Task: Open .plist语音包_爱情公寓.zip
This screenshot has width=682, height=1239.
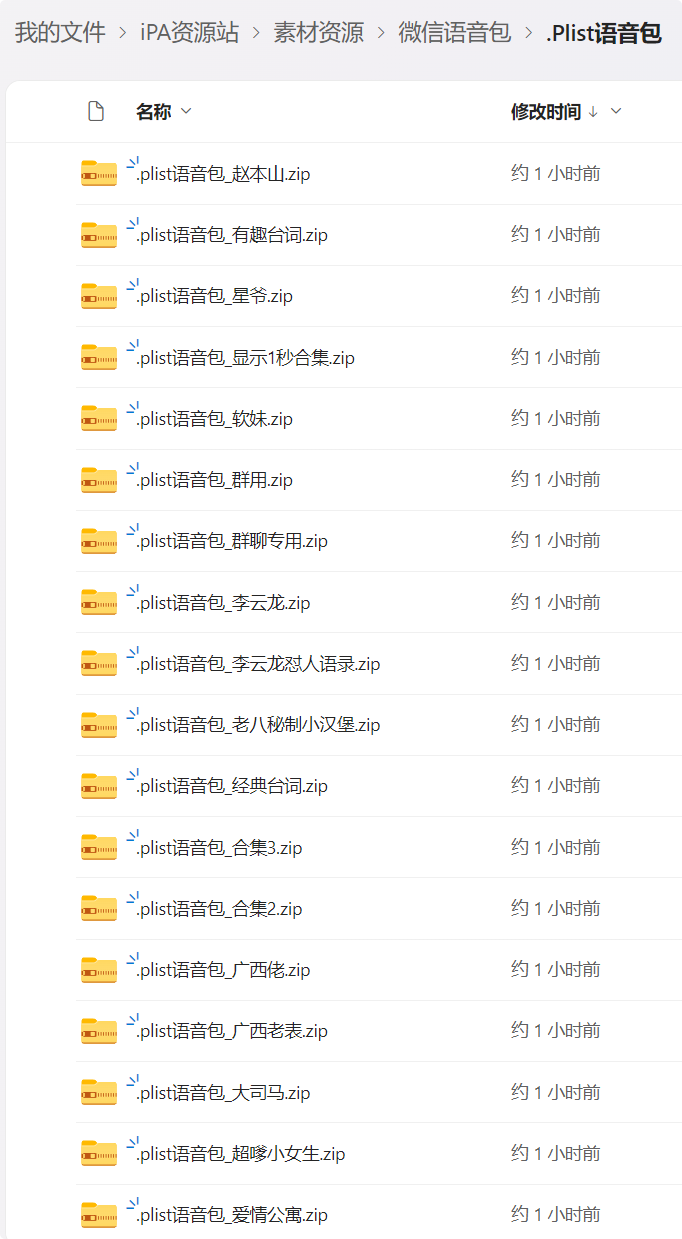Action: [233, 1216]
